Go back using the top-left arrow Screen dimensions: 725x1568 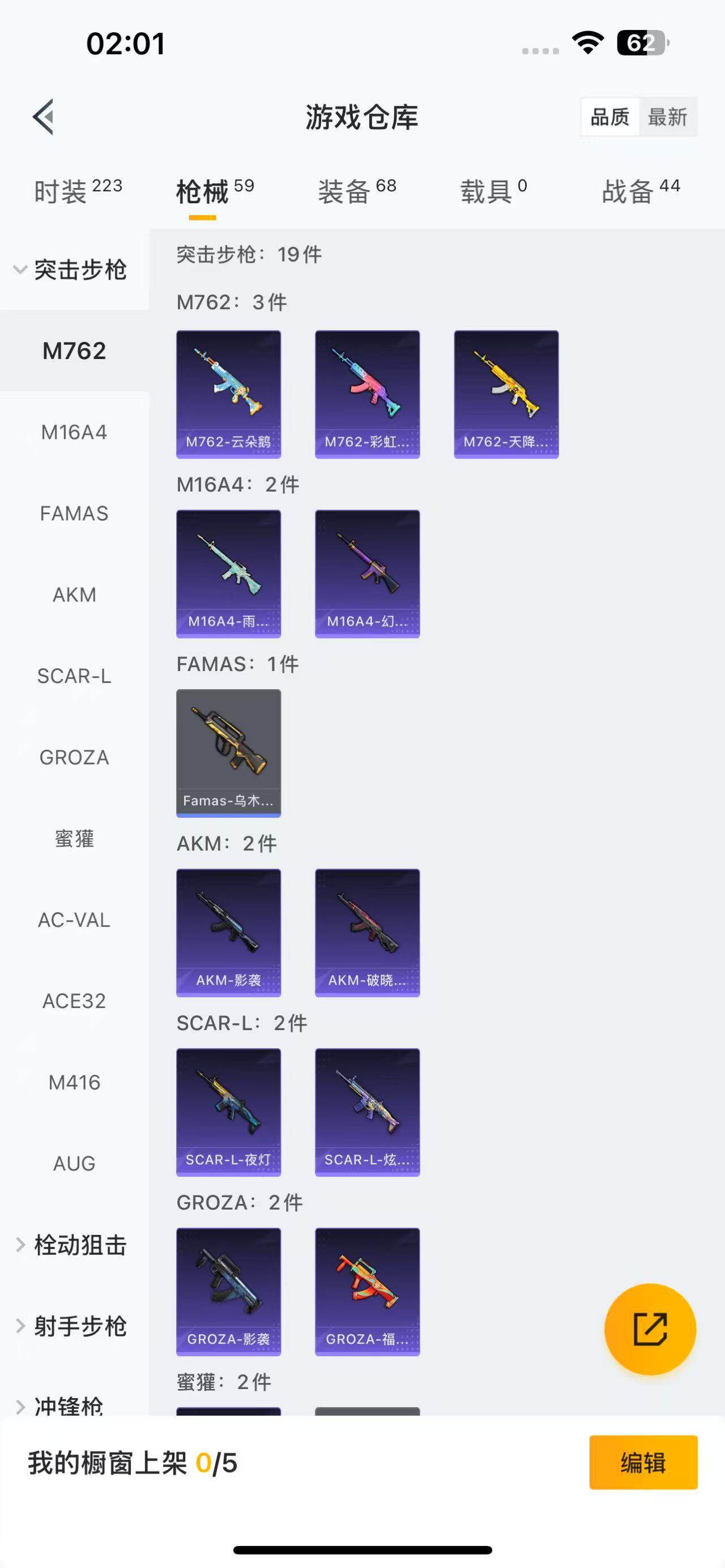[44, 116]
